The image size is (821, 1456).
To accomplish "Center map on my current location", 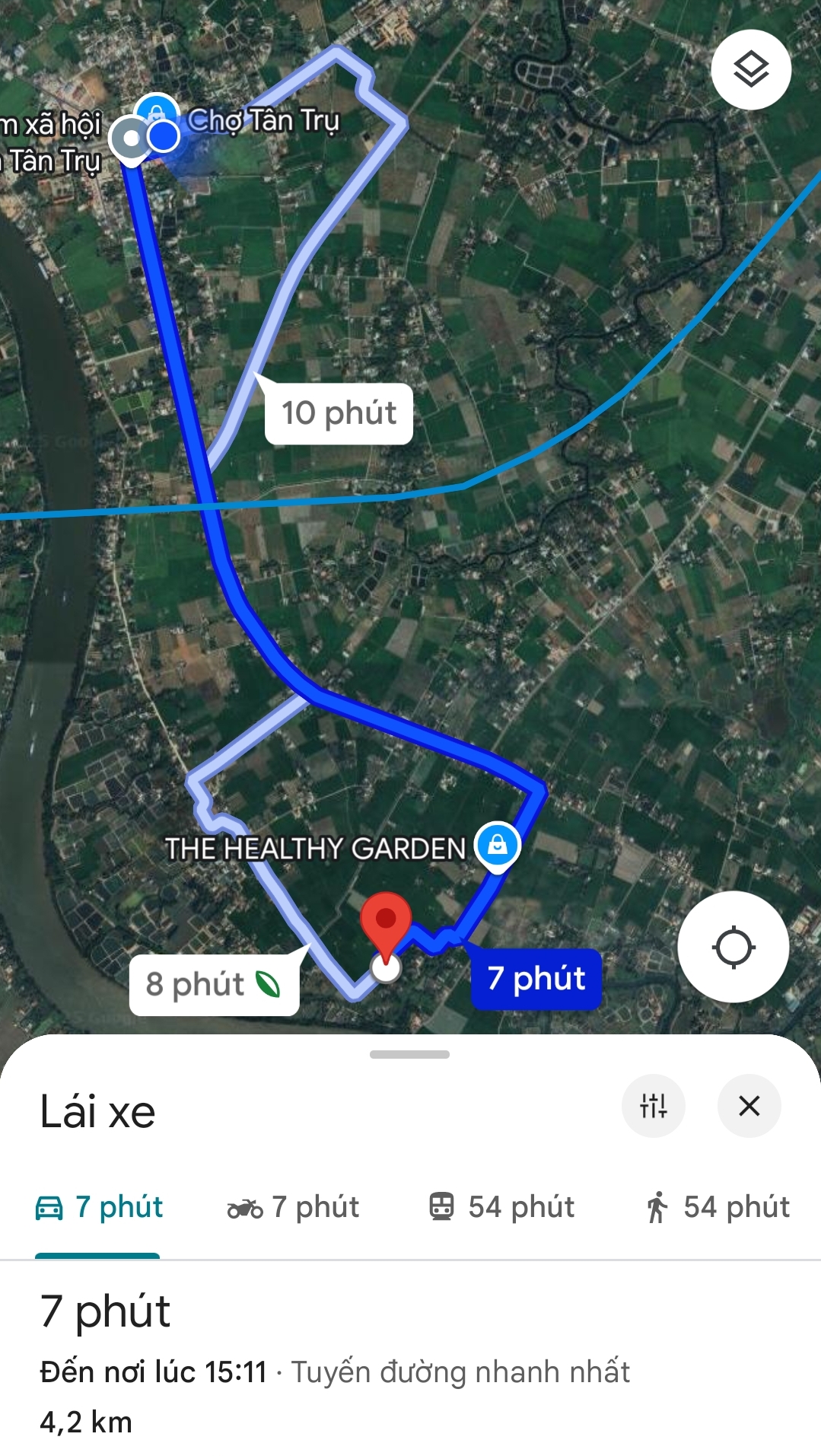I will click(733, 947).
